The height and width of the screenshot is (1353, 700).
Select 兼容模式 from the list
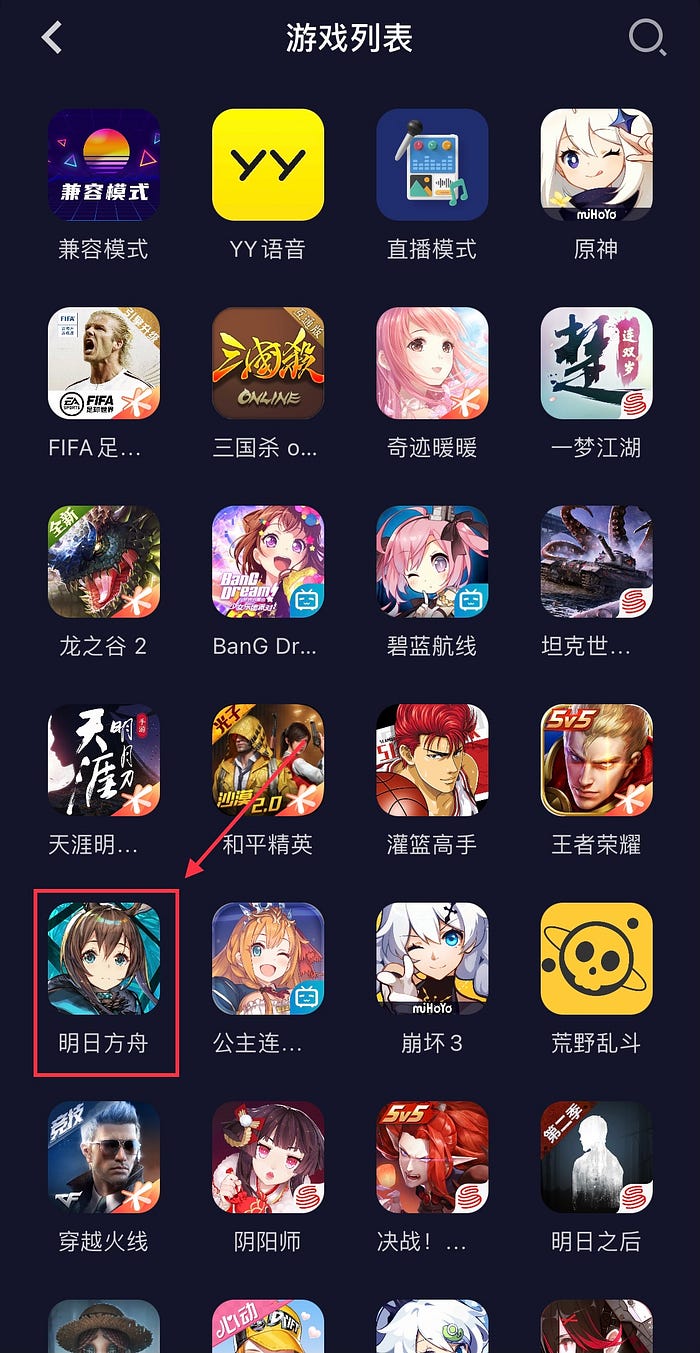tap(104, 165)
